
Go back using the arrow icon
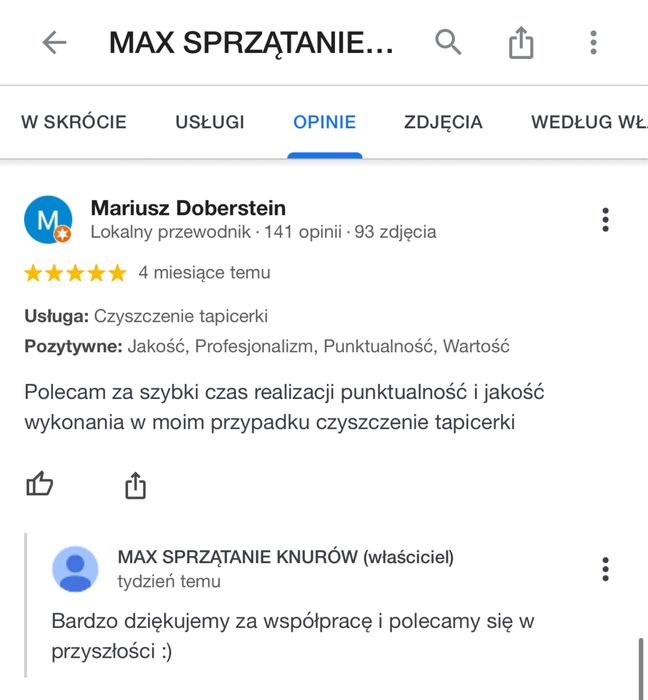54,42
